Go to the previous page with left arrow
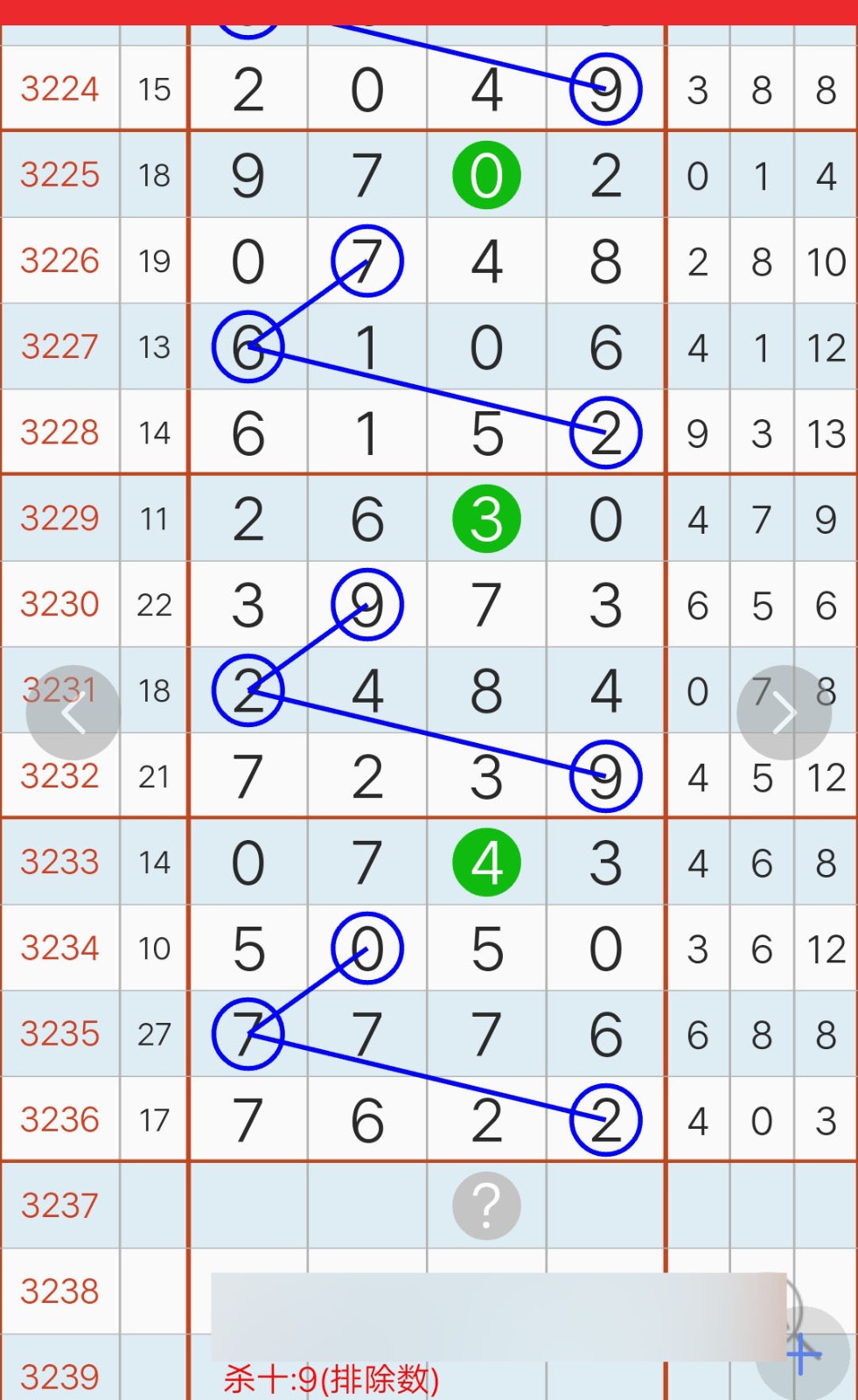 coord(73,713)
